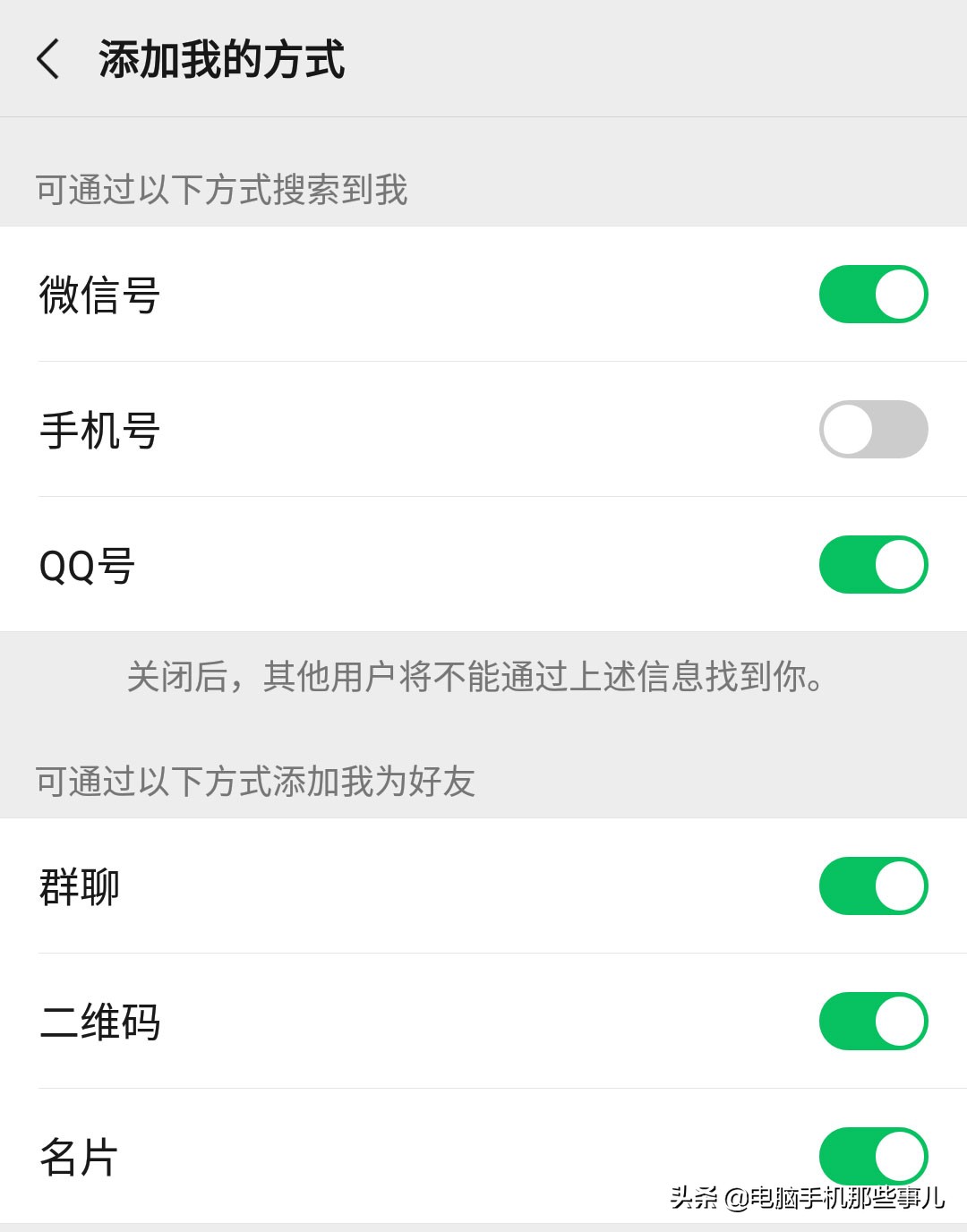The width and height of the screenshot is (967, 1232).
Task: Switch off the 二维码 toggle
Action: click(x=873, y=1021)
